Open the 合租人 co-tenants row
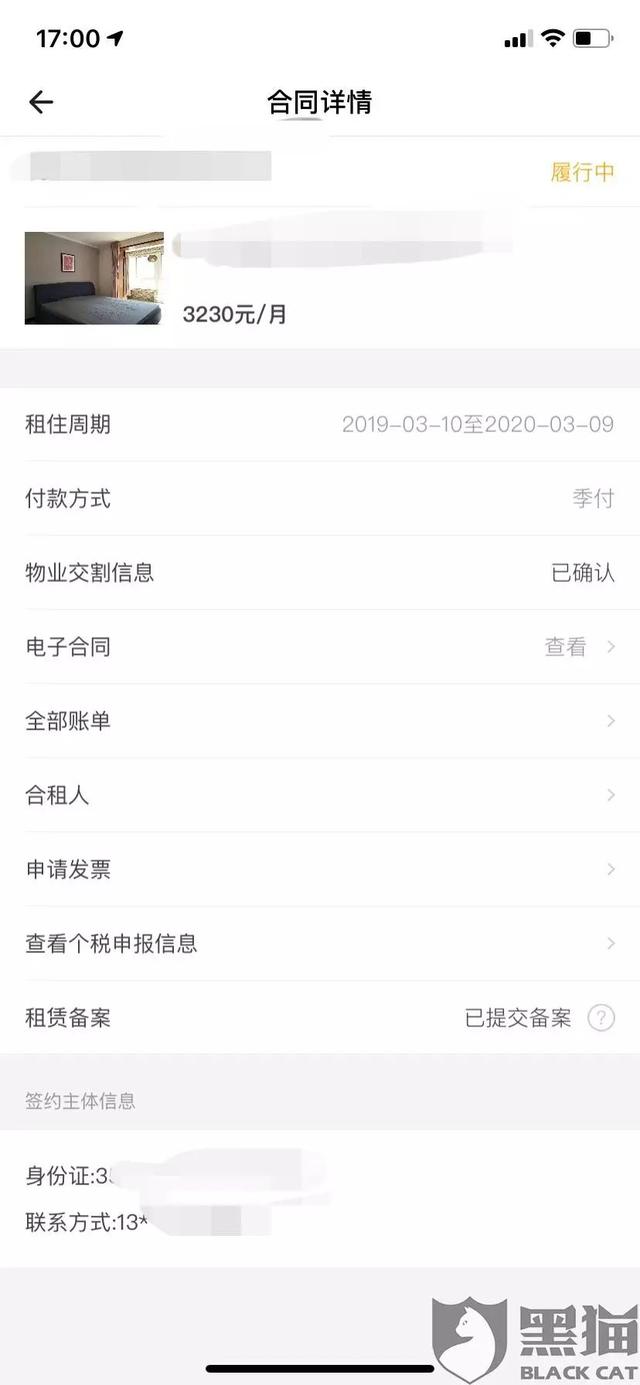The height and width of the screenshot is (1385, 640). point(320,795)
